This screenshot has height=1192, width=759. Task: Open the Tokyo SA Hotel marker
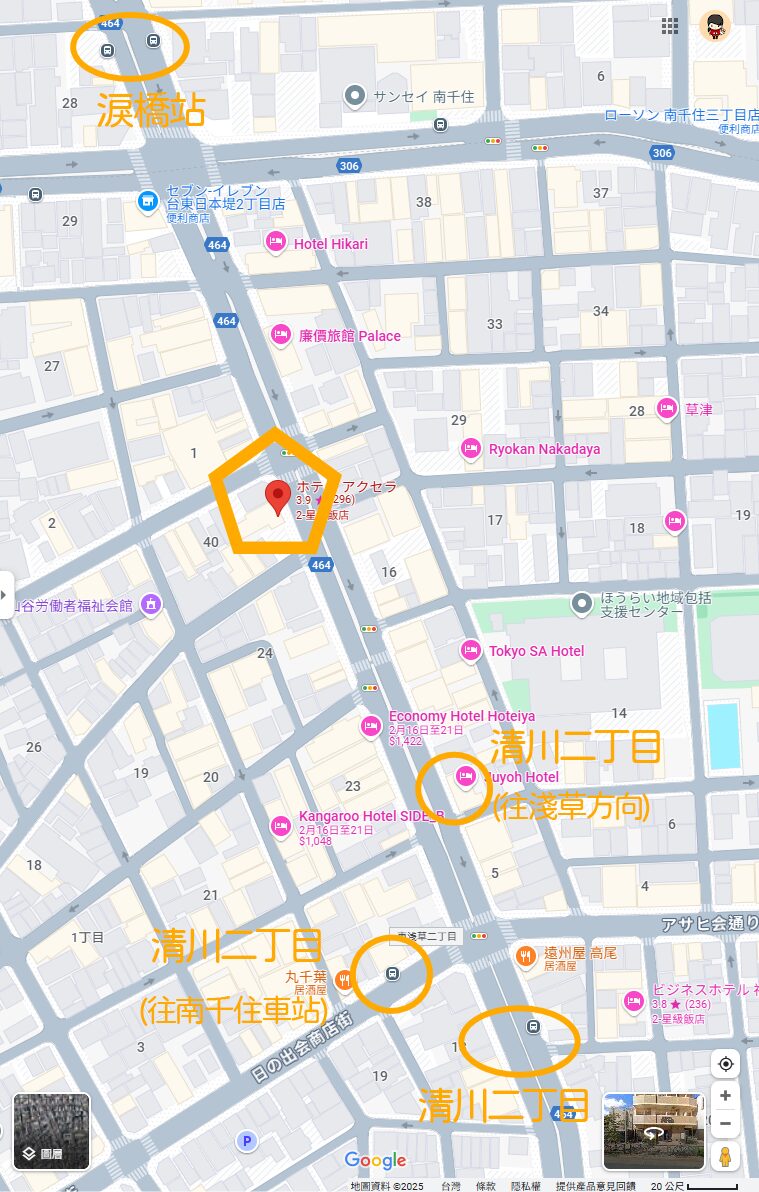[x=471, y=651]
